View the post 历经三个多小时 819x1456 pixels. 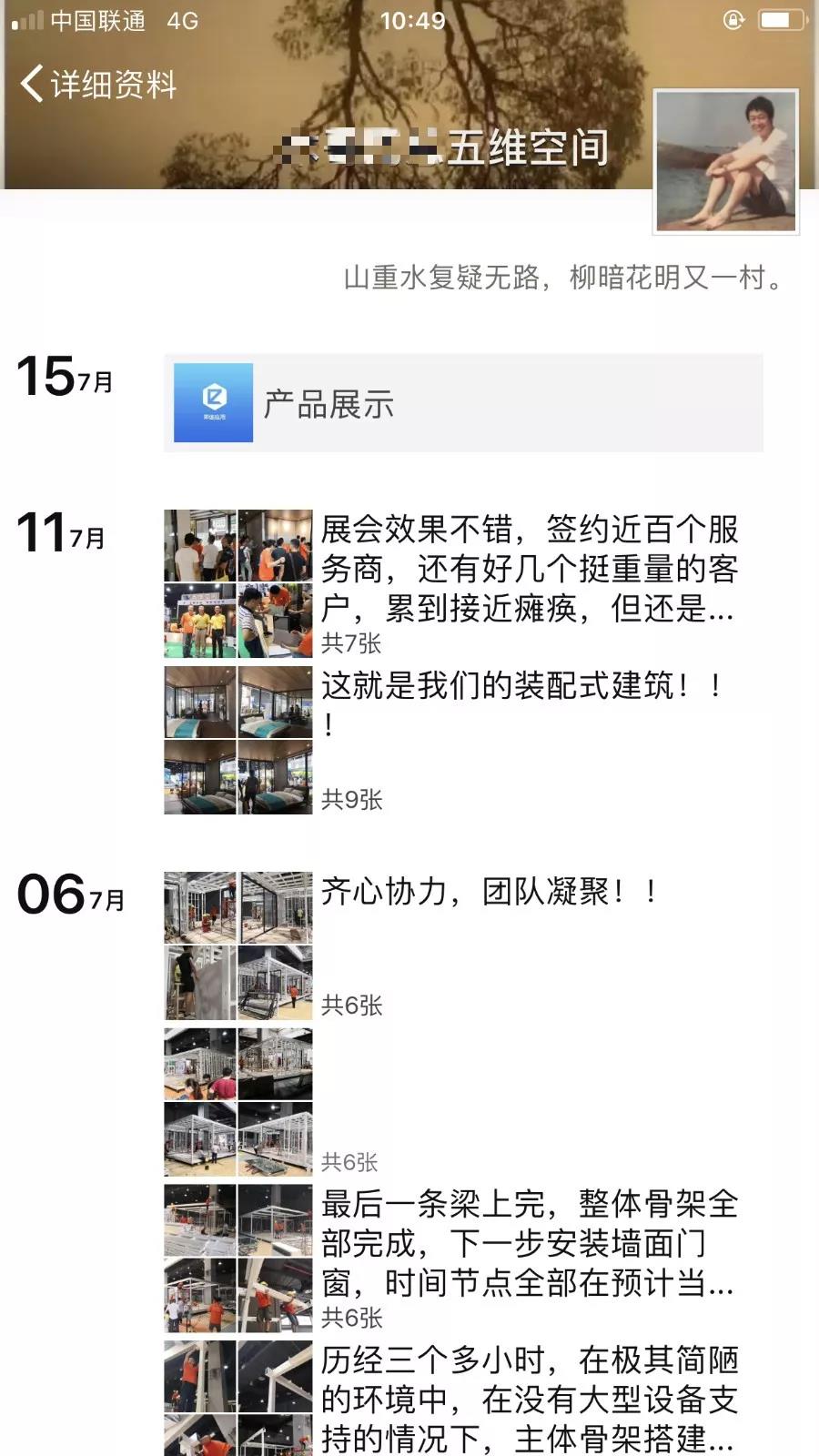pyautogui.click(x=528, y=1399)
